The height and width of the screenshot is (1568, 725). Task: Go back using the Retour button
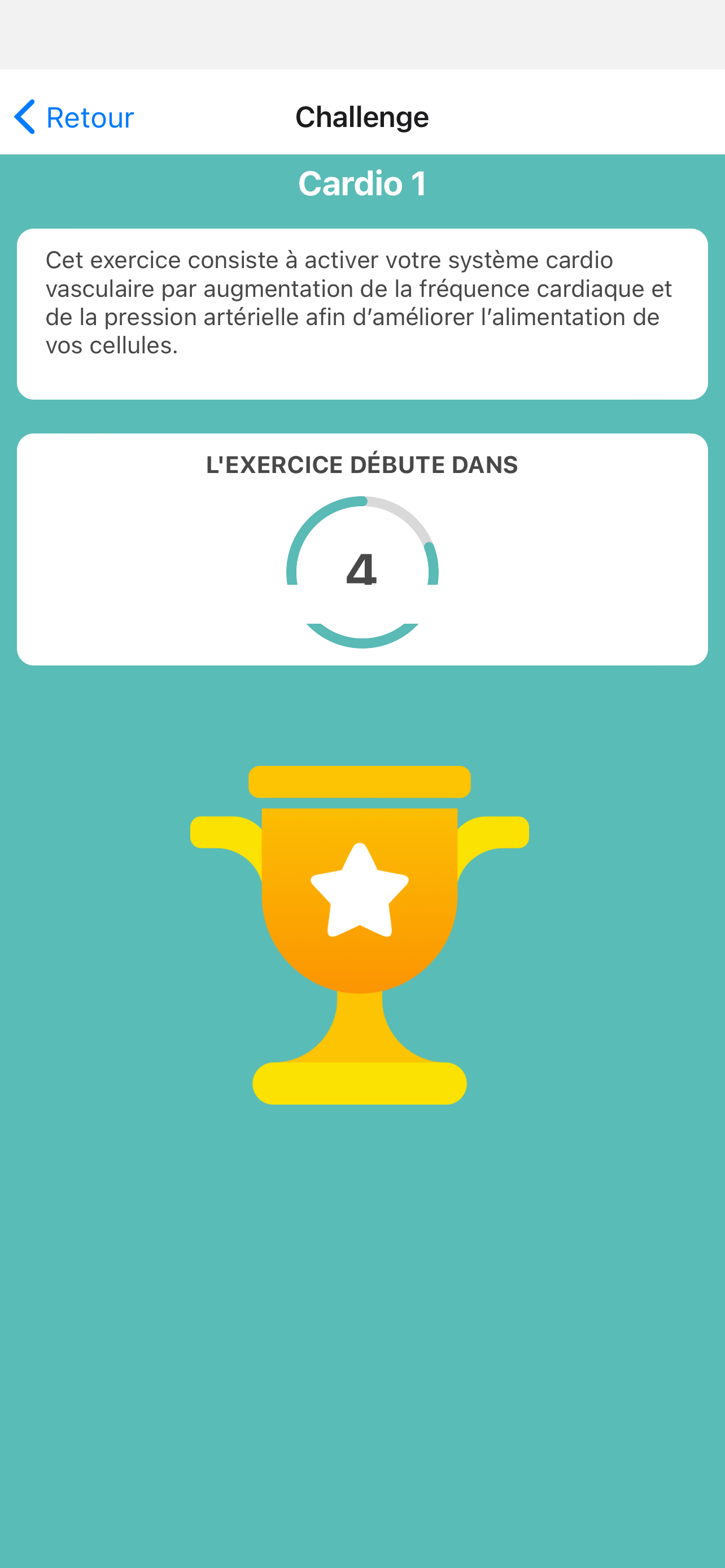(x=75, y=117)
